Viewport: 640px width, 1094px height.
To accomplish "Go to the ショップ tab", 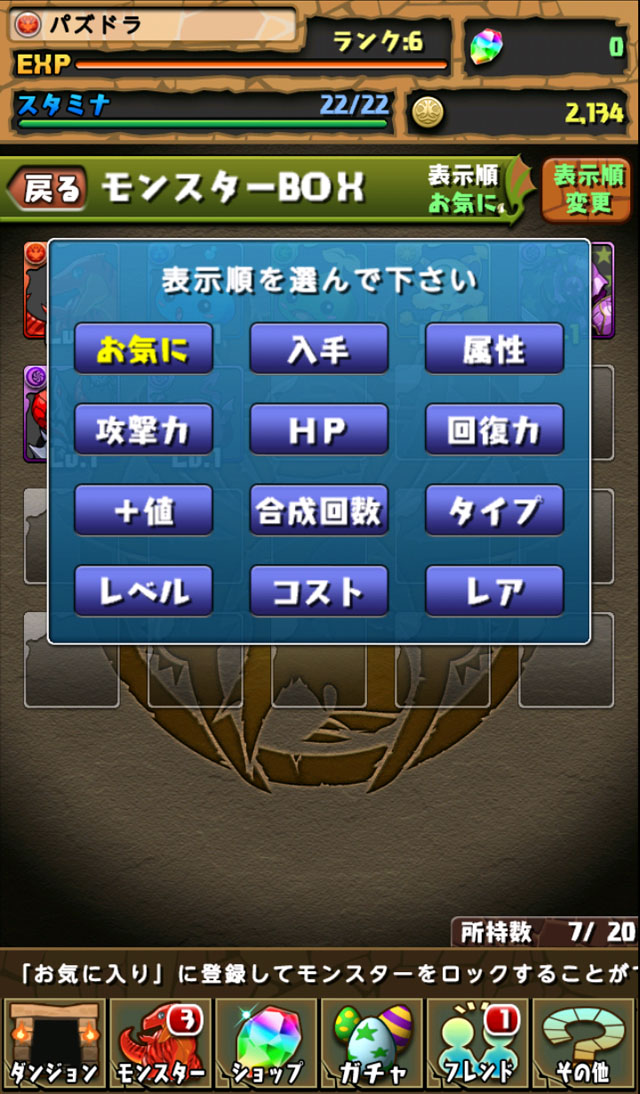I will click(266, 1044).
